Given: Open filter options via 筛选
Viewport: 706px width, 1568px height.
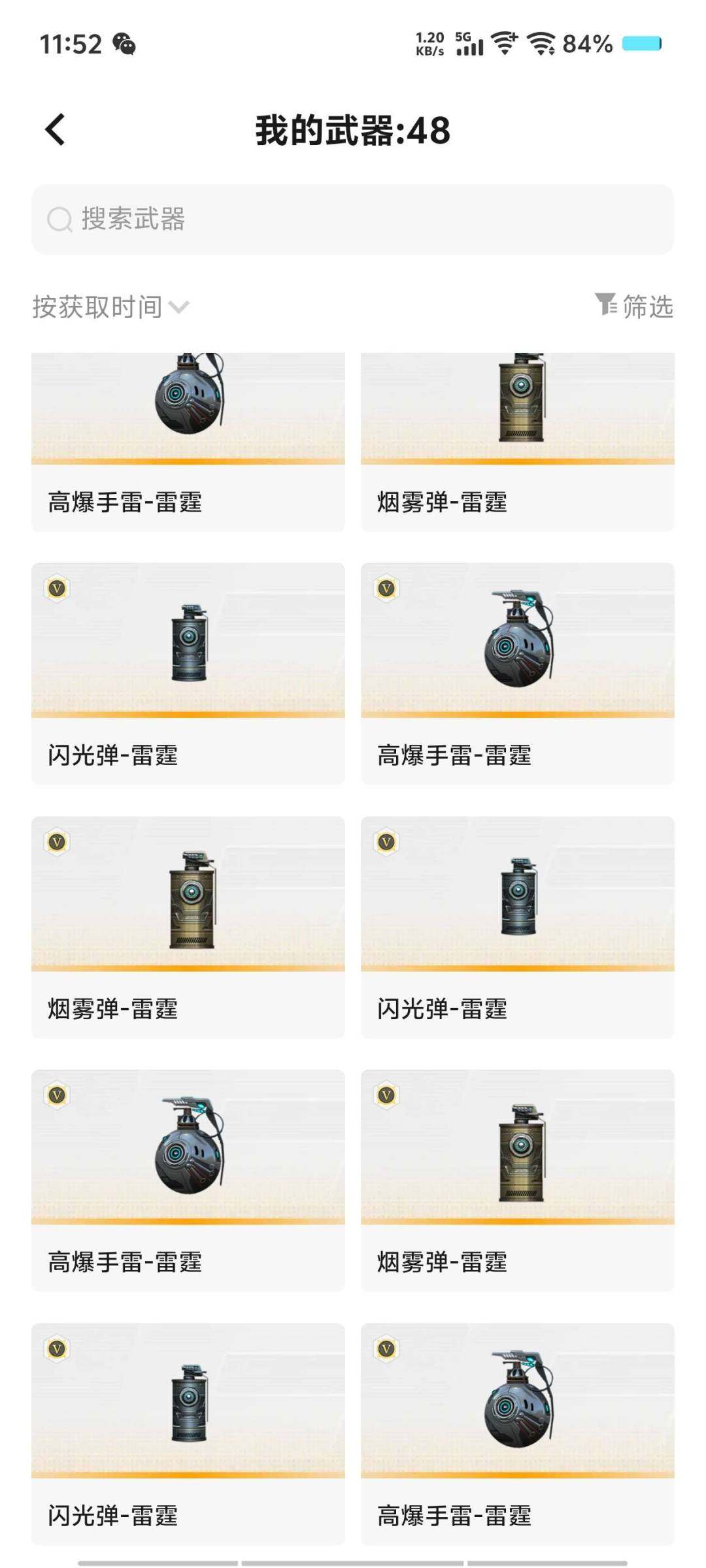Looking at the screenshot, I should [x=647, y=304].
